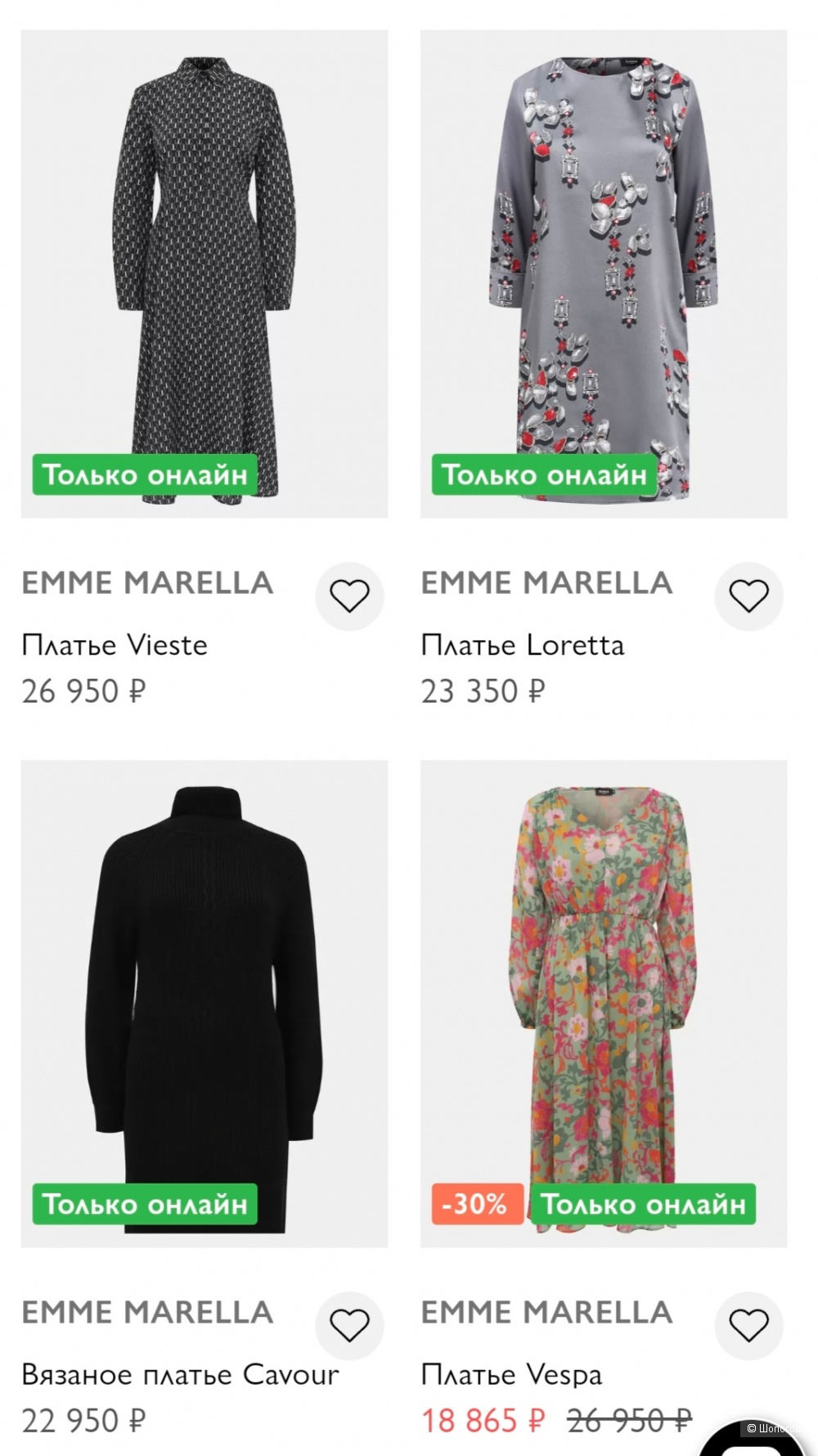
Task: Open the black Cavour turtleneck dress photo
Action: [204, 982]
